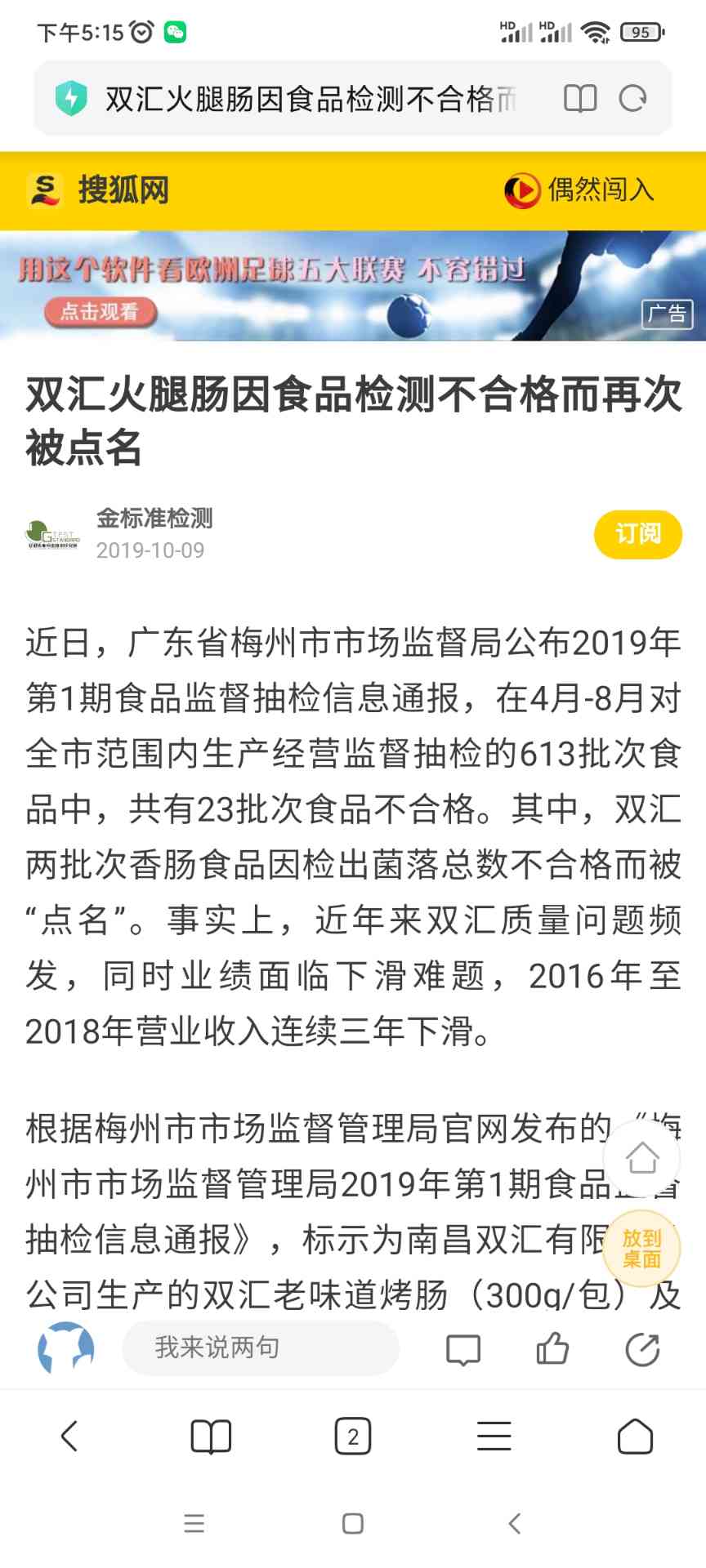Open the Sohu site logo link

[x=98, y=190]
